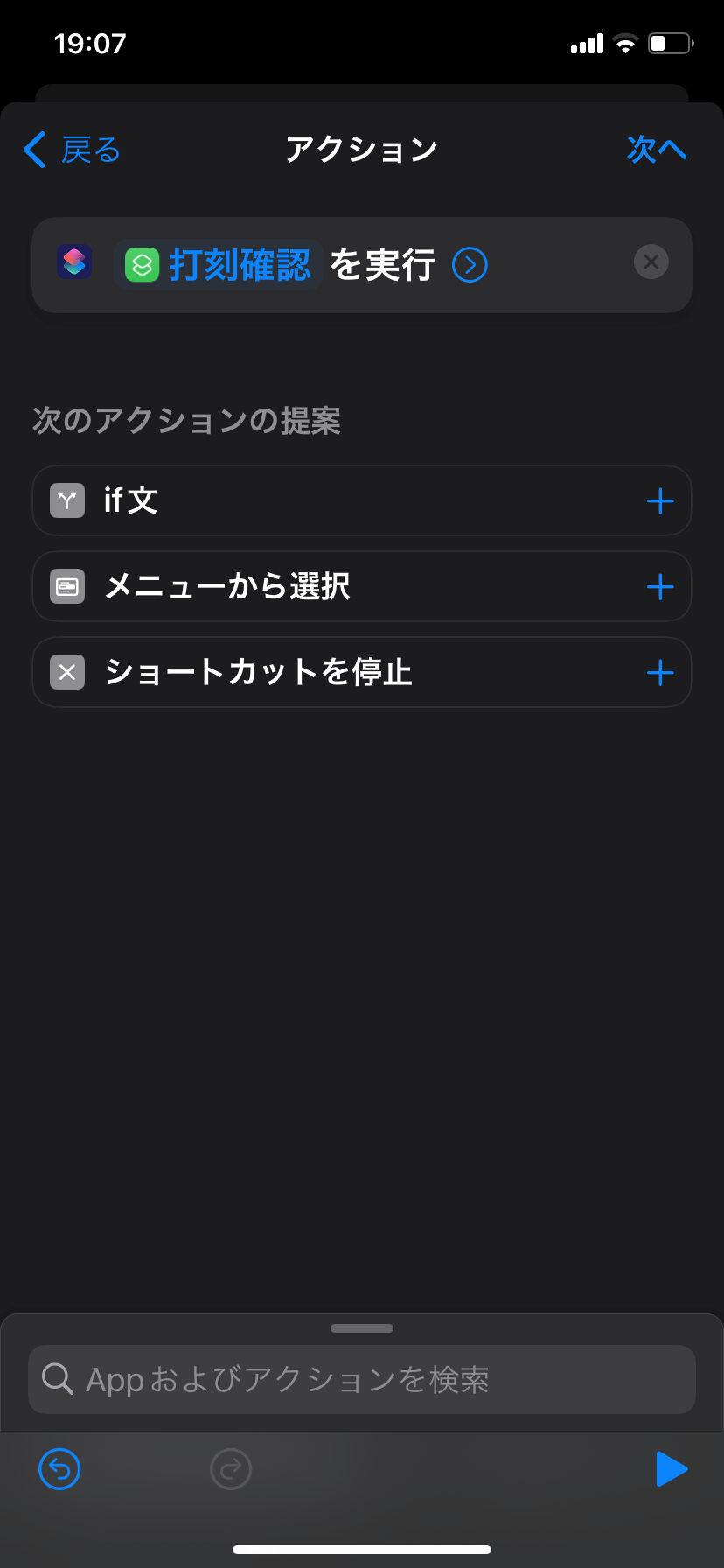Go back with the 戻る button
724x1568 pixels.
click(x=72, y=150)
